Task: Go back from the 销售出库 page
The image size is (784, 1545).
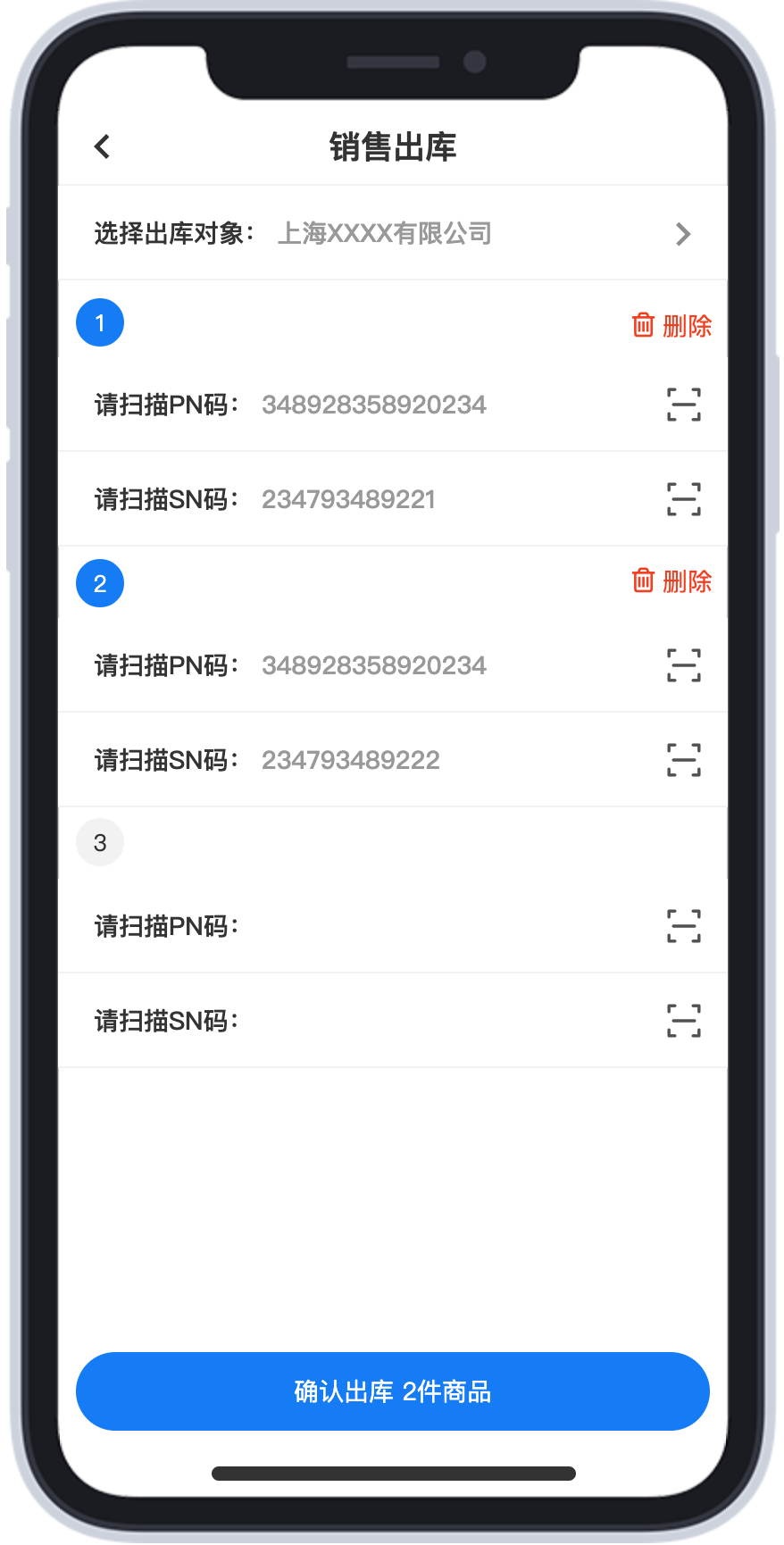Action: click(x=103, y=146)
